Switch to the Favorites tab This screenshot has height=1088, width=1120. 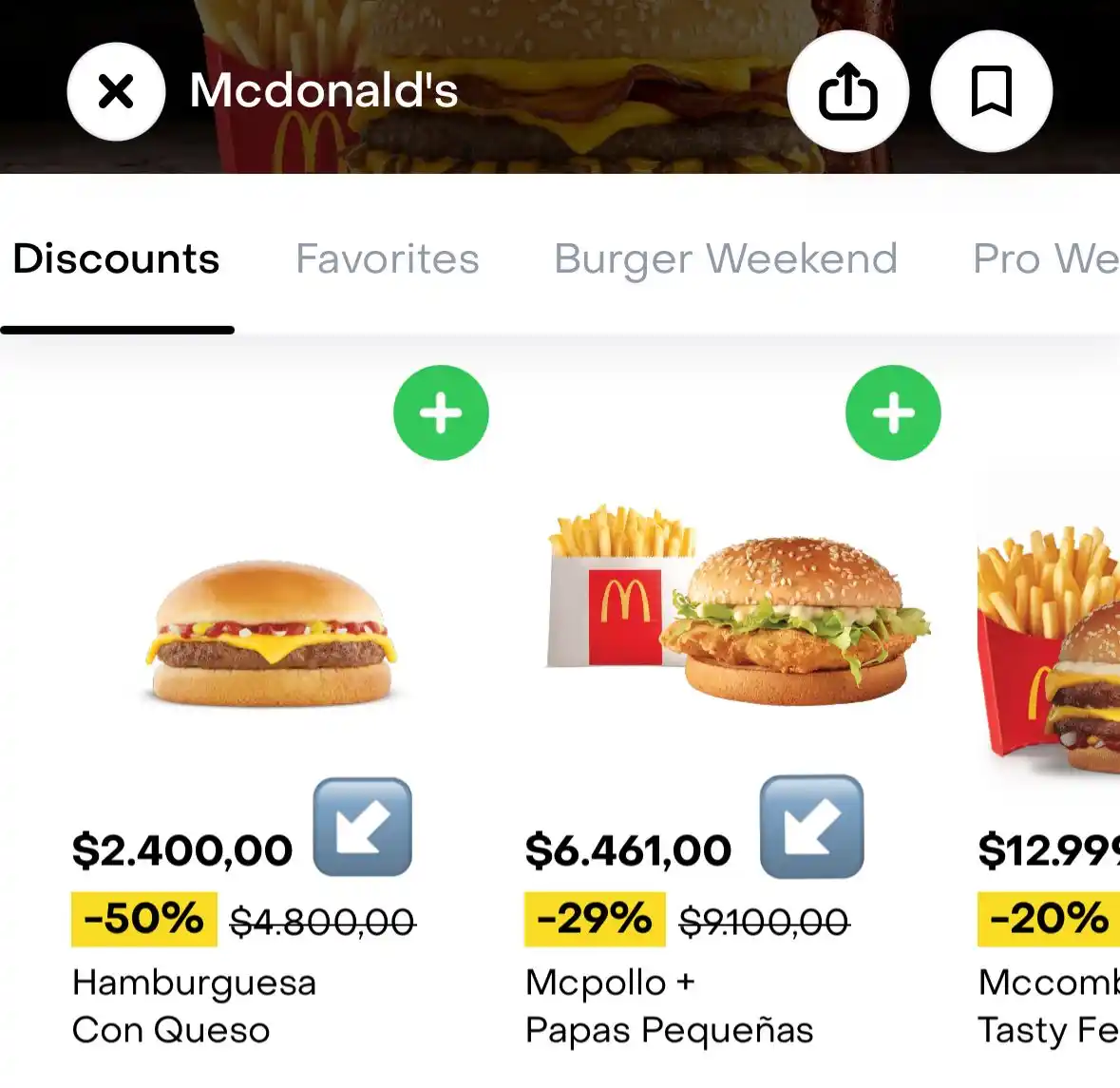tap(387, 258)
